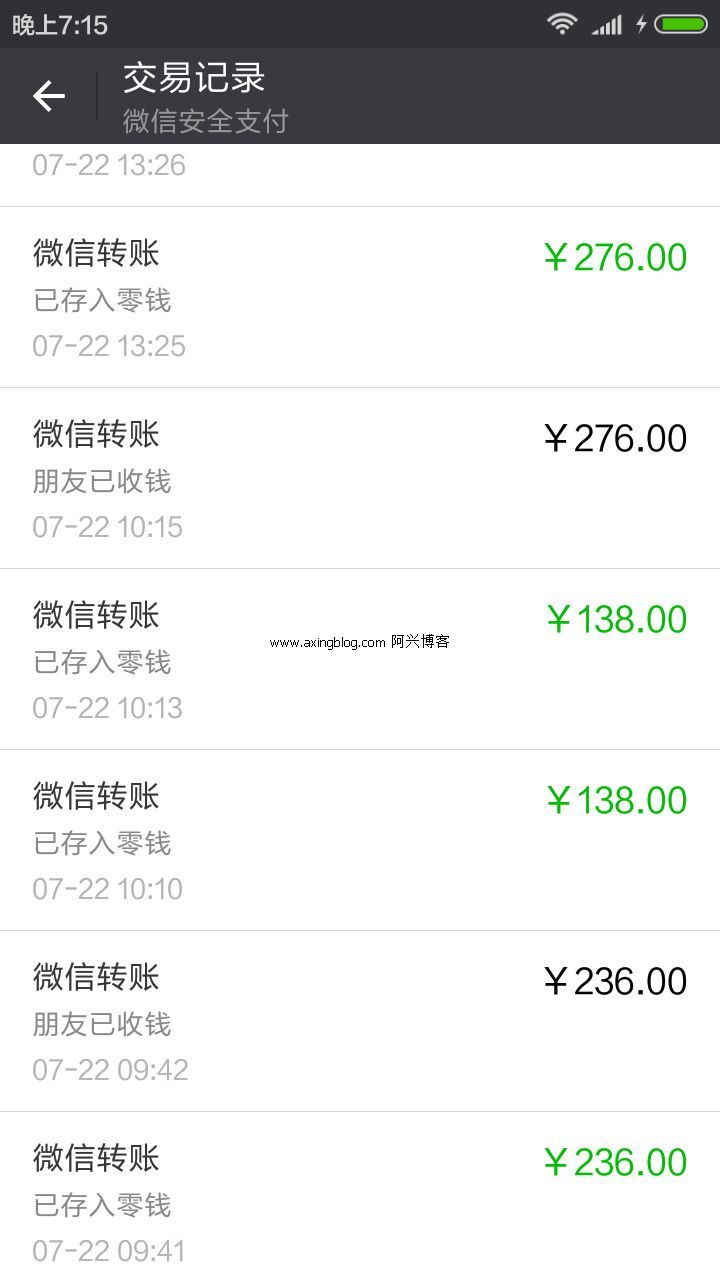Open the ¥276.00 transfer at 07-22 10:15

pos(360,478)
